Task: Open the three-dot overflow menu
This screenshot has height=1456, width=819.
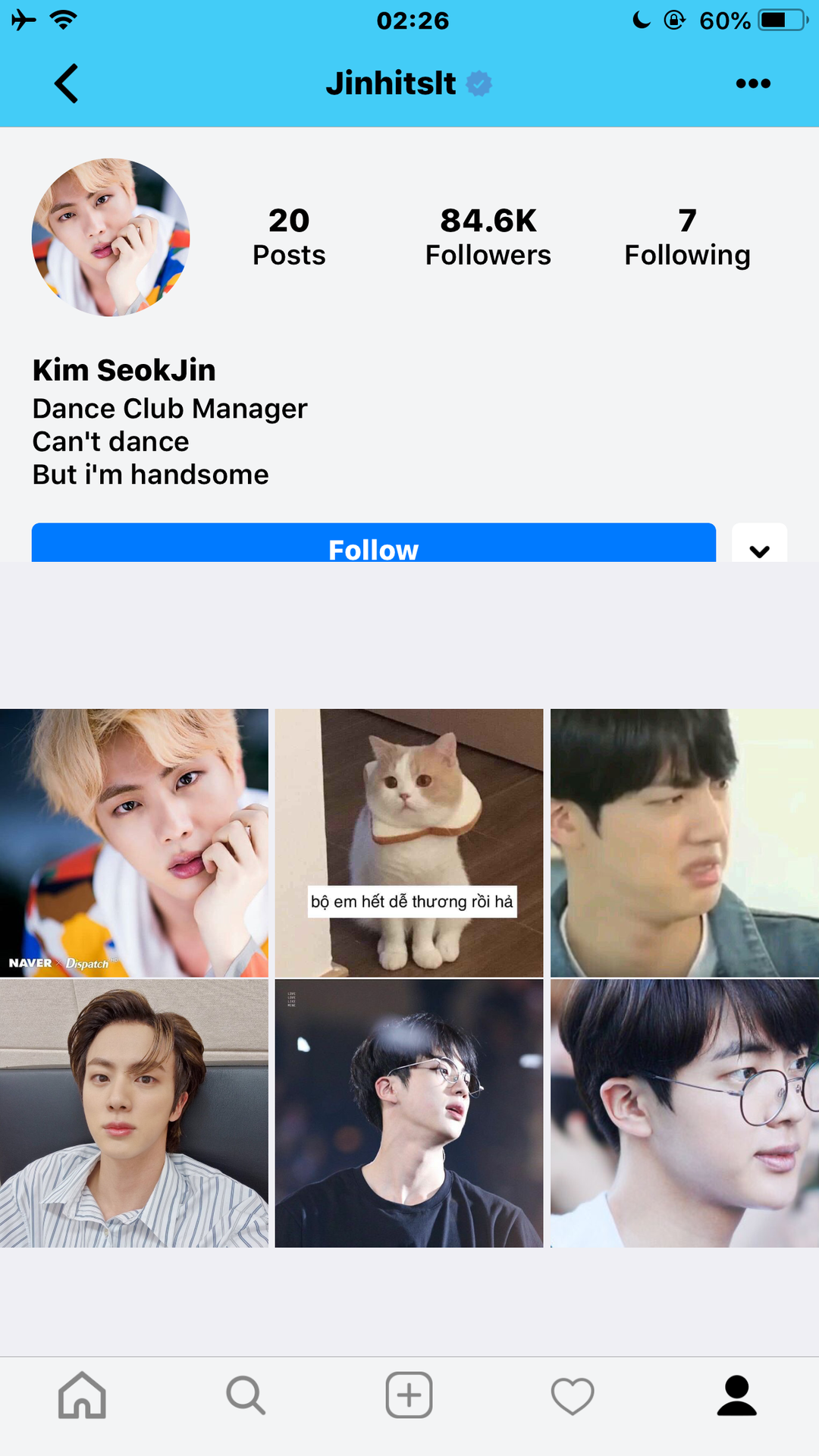Action: pos(753,83)
